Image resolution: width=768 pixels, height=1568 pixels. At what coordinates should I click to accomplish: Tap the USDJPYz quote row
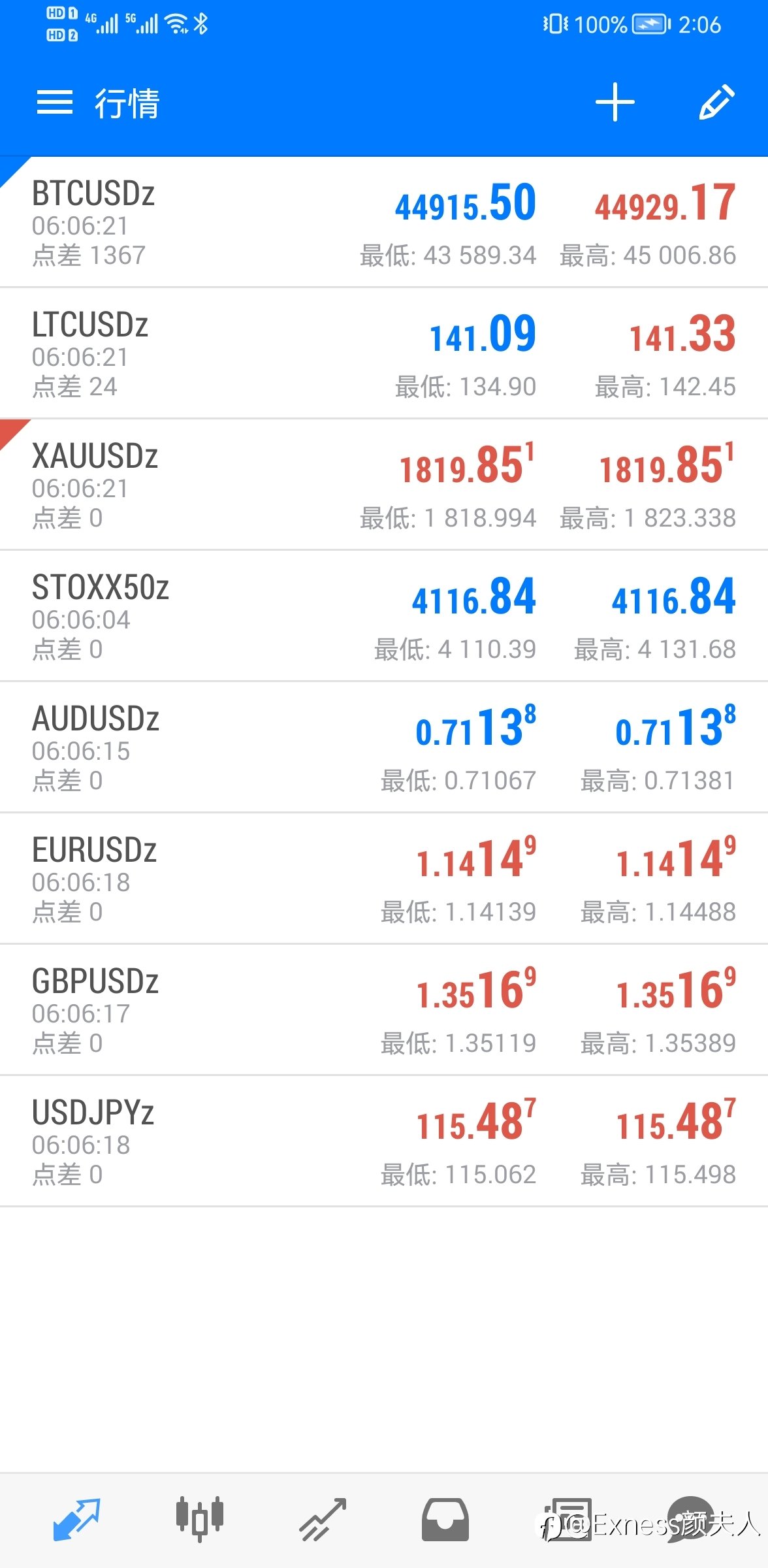coord(384,1141)
